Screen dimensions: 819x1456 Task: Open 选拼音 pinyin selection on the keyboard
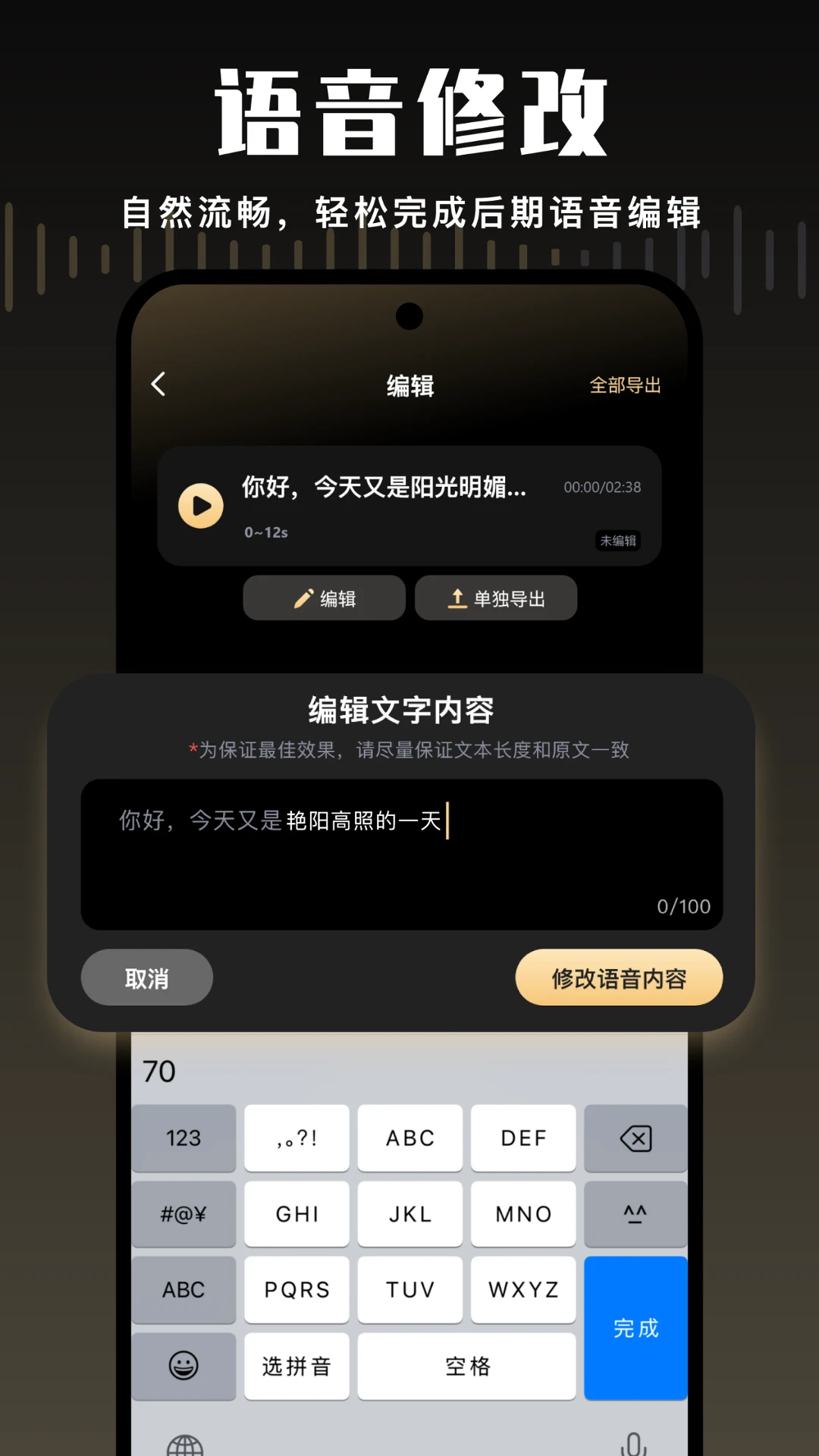point(297,1366)
